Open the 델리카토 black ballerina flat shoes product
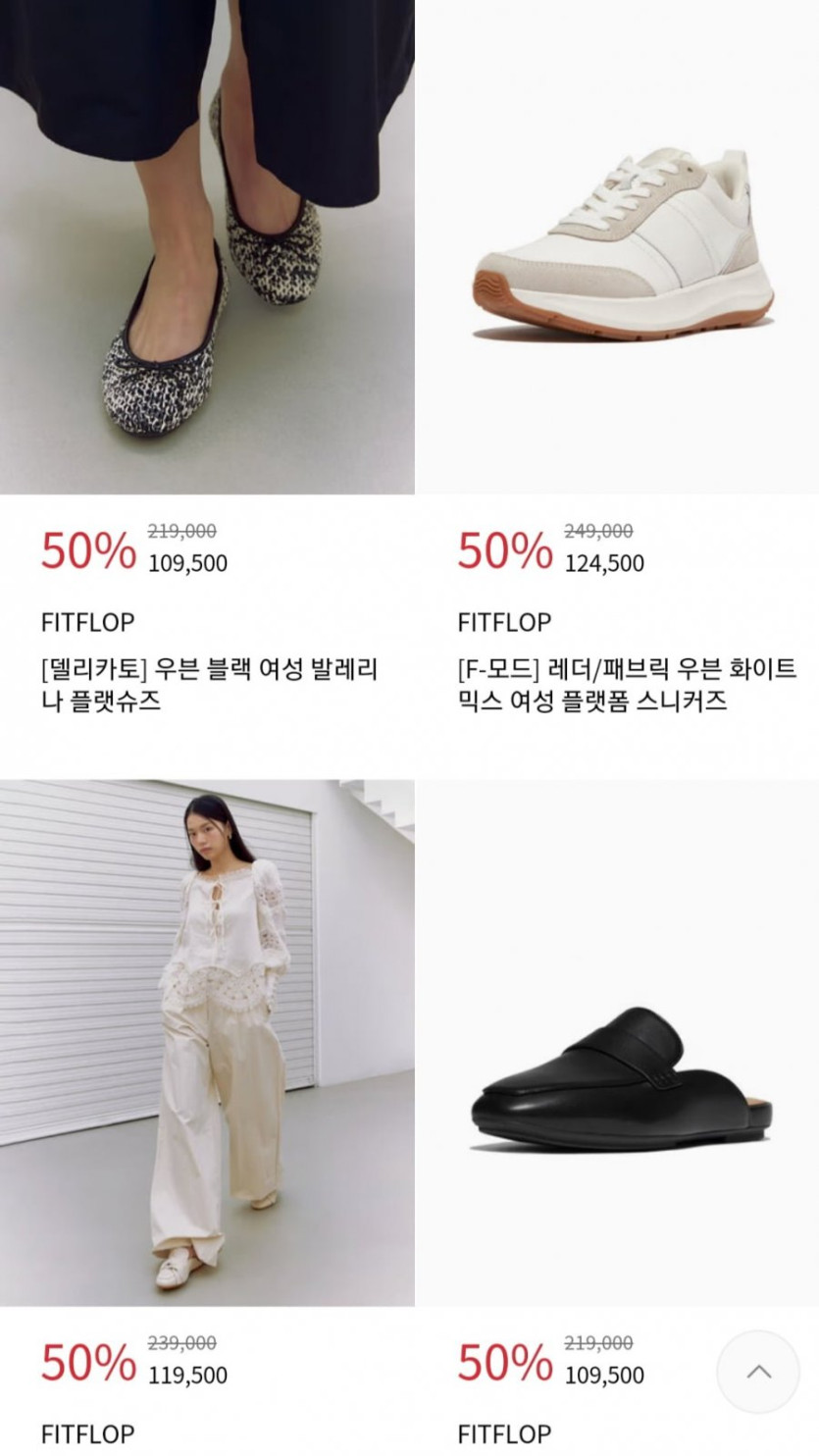The width and height of the screenshot is (819, 1456). click(x=206, y=245)
